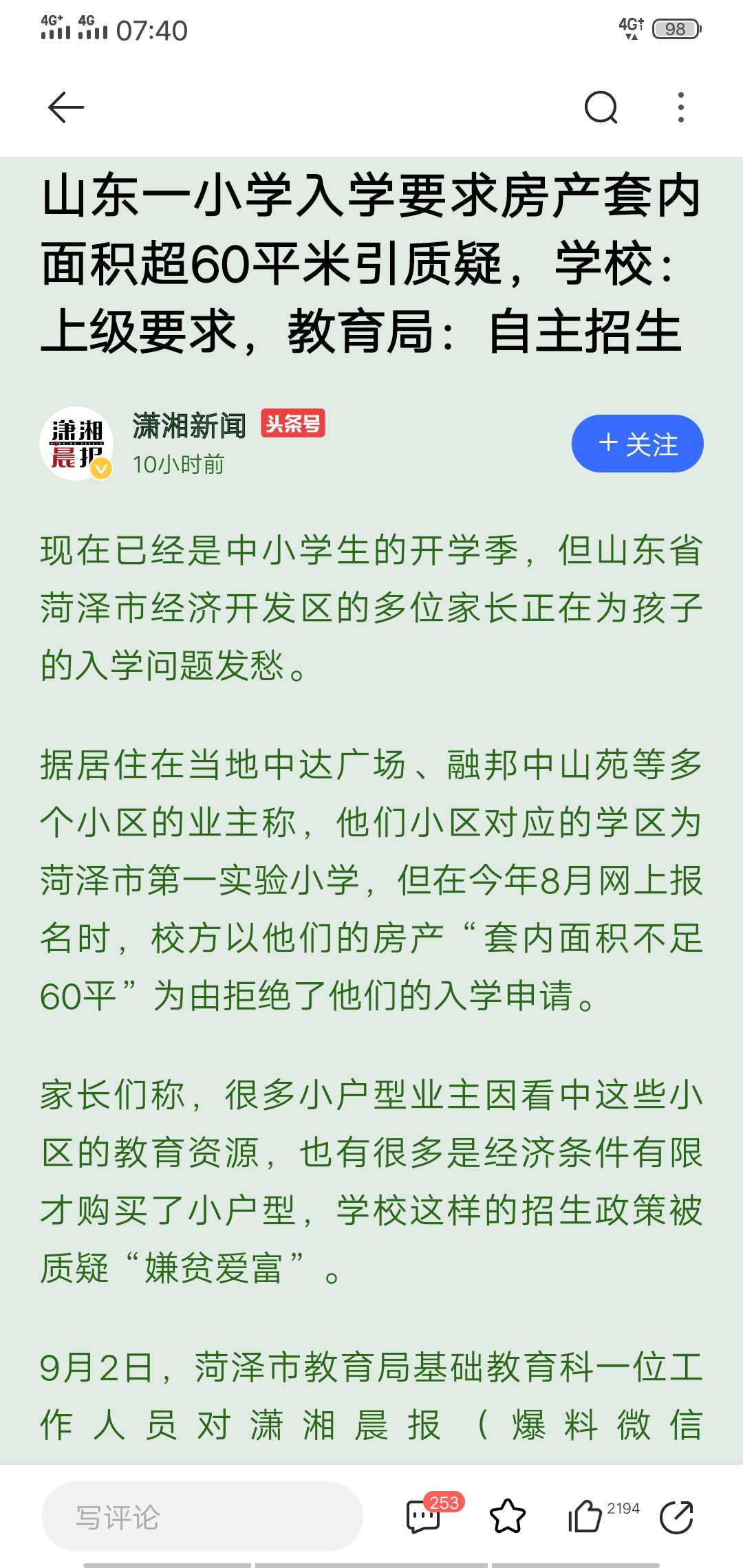Open the 潇湘晨报 author avatar

[77, 444]
